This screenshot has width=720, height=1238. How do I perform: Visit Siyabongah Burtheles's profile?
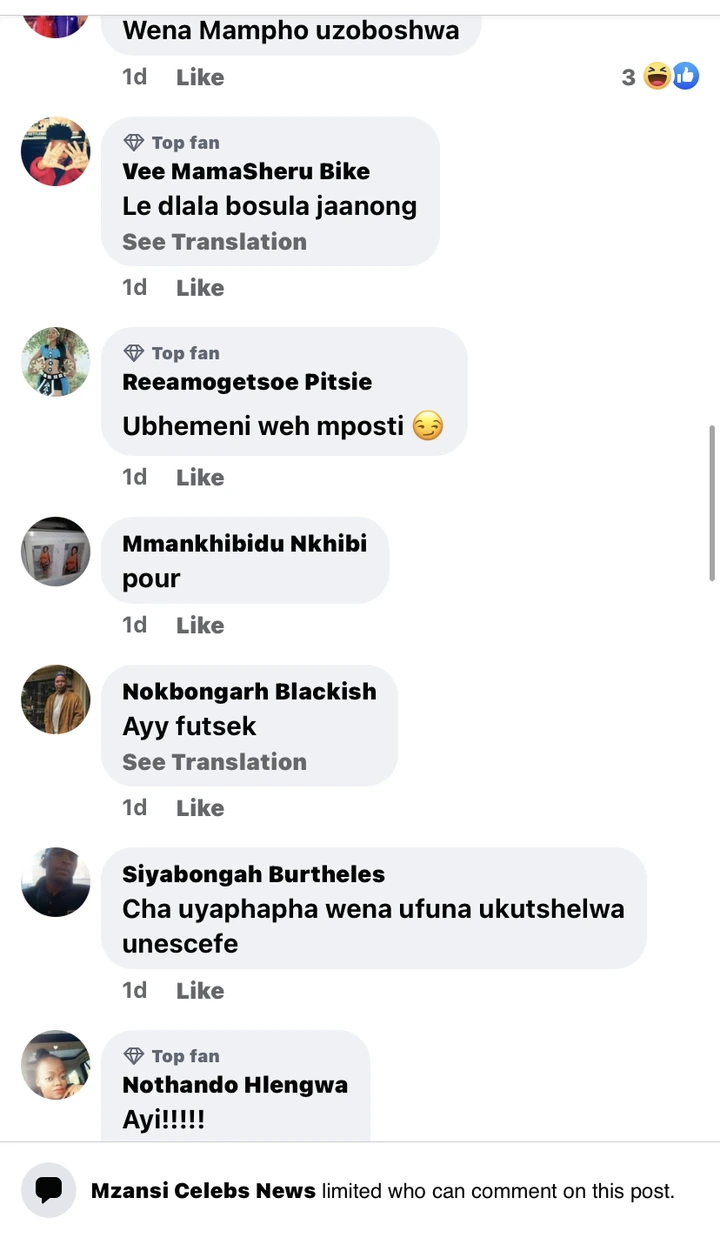(x=253, y=874)
